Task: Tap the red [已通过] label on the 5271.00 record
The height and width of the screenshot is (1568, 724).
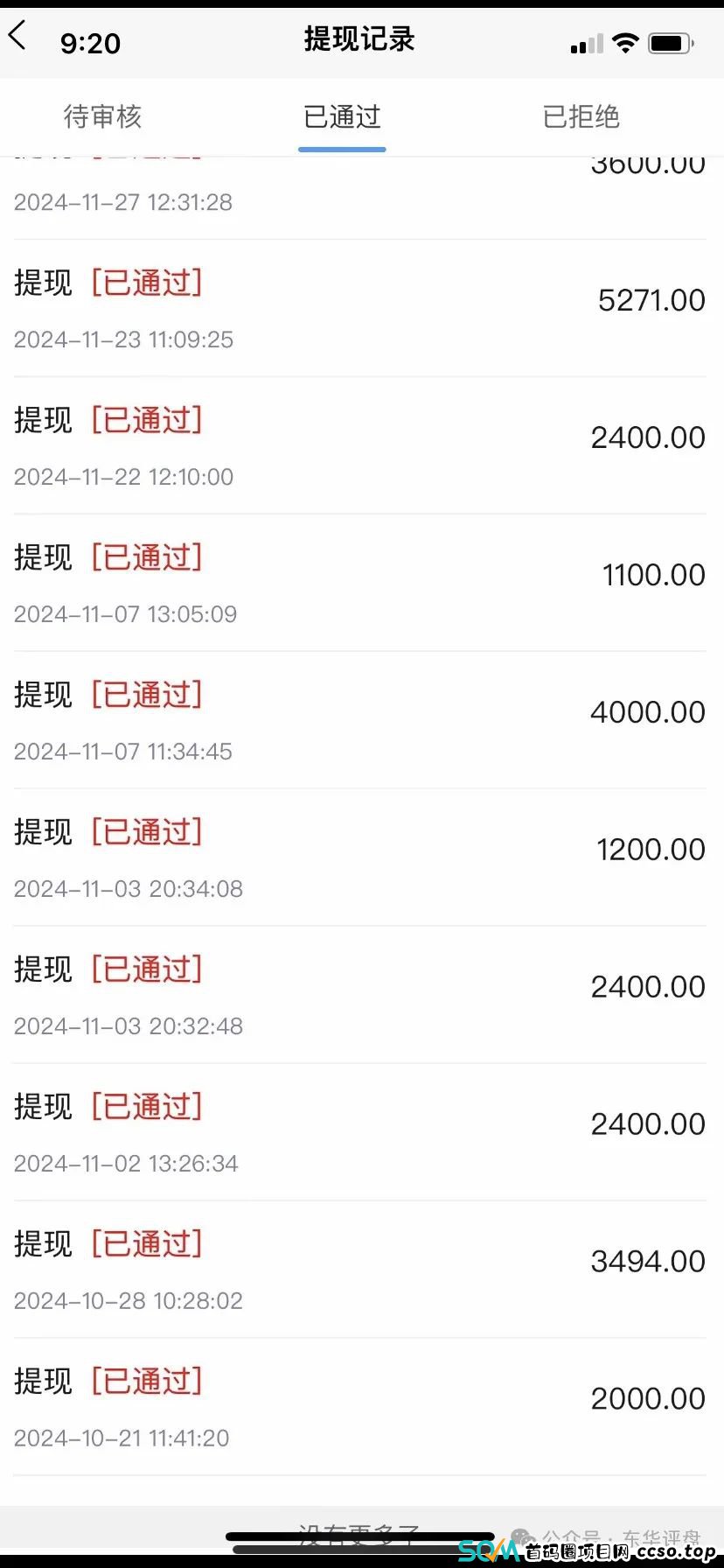Action: 146,283
